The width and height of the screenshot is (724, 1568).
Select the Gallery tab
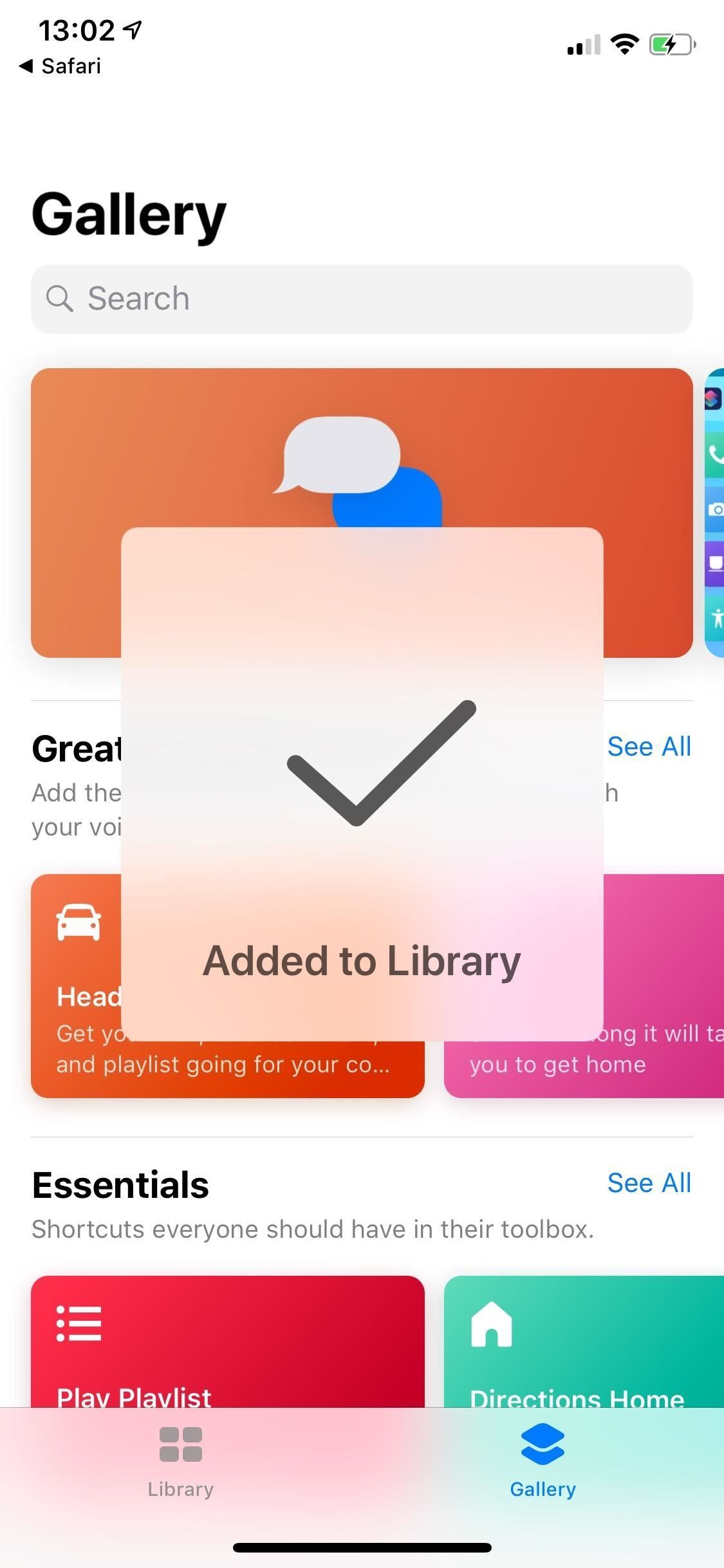(x=543, y=1462)
